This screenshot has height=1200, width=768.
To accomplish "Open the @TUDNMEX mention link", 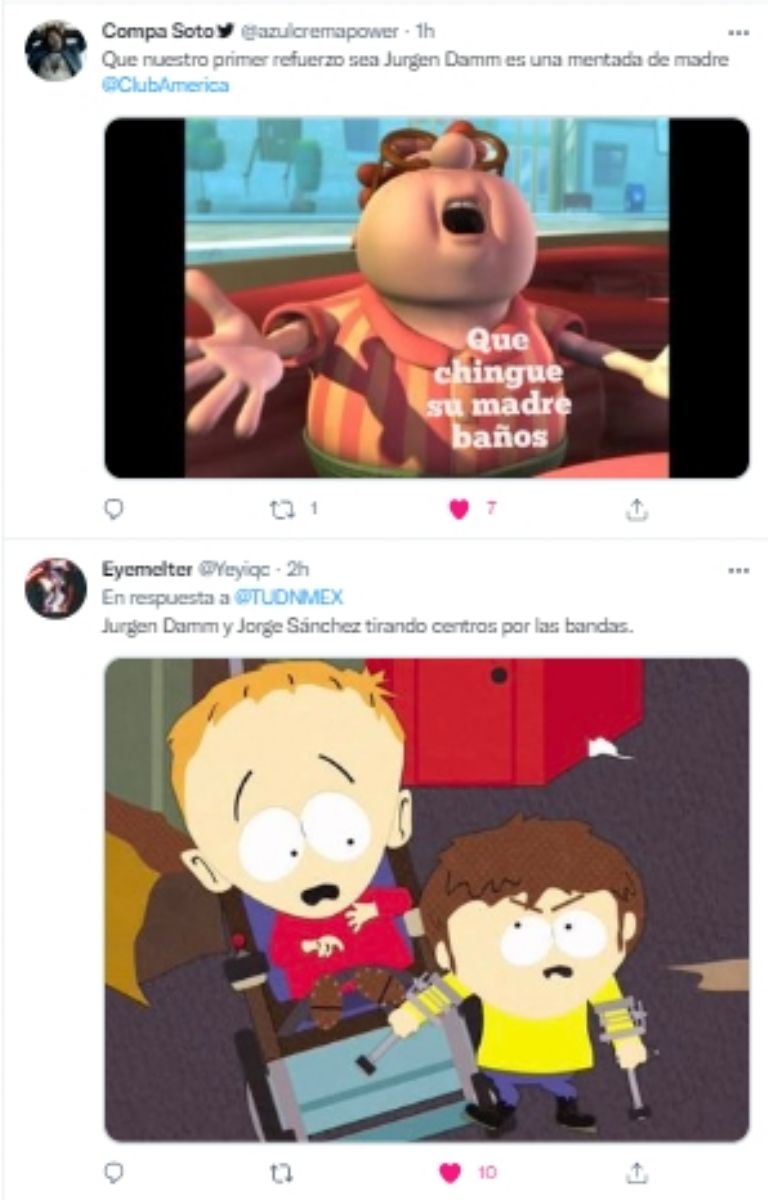I will [x=288, y=597].
